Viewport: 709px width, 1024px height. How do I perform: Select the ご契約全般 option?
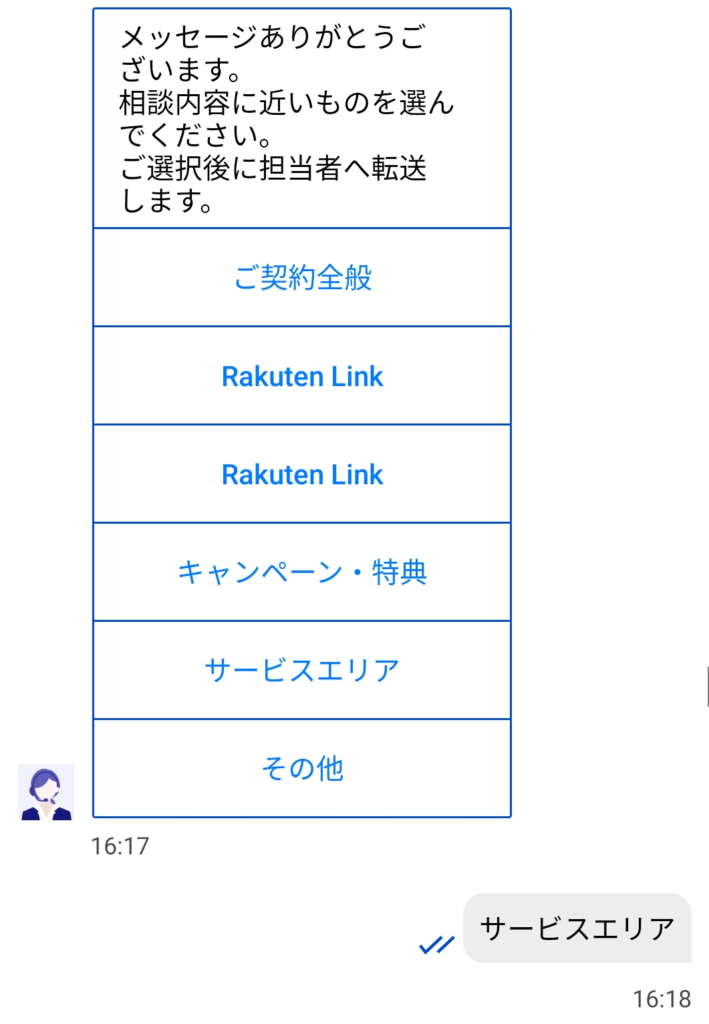[302, 278]
